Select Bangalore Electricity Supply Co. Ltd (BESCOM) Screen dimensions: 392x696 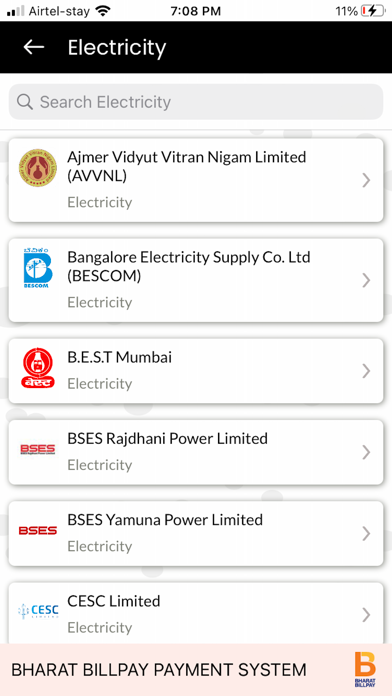coord(196,280)
